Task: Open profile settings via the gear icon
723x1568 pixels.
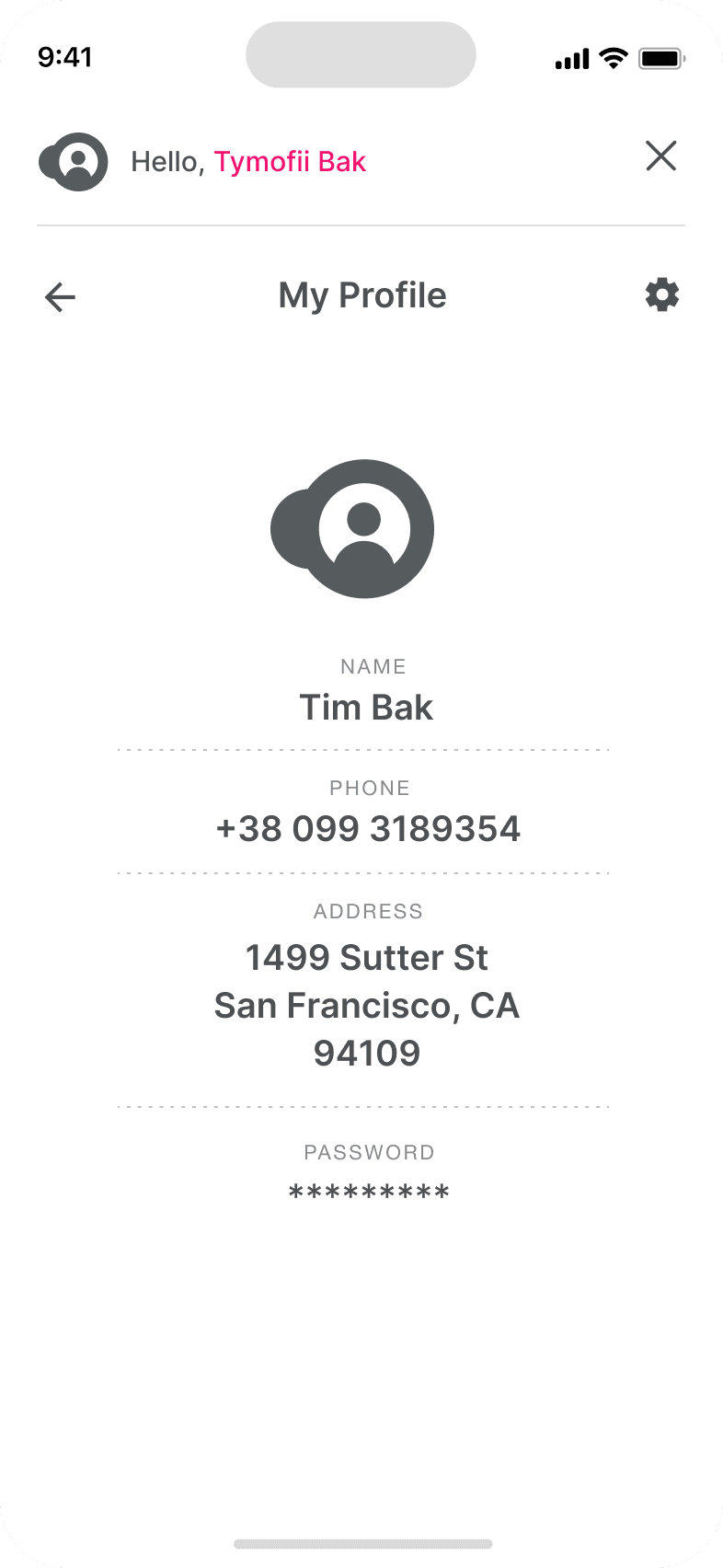Action: (x=661, y=295)
